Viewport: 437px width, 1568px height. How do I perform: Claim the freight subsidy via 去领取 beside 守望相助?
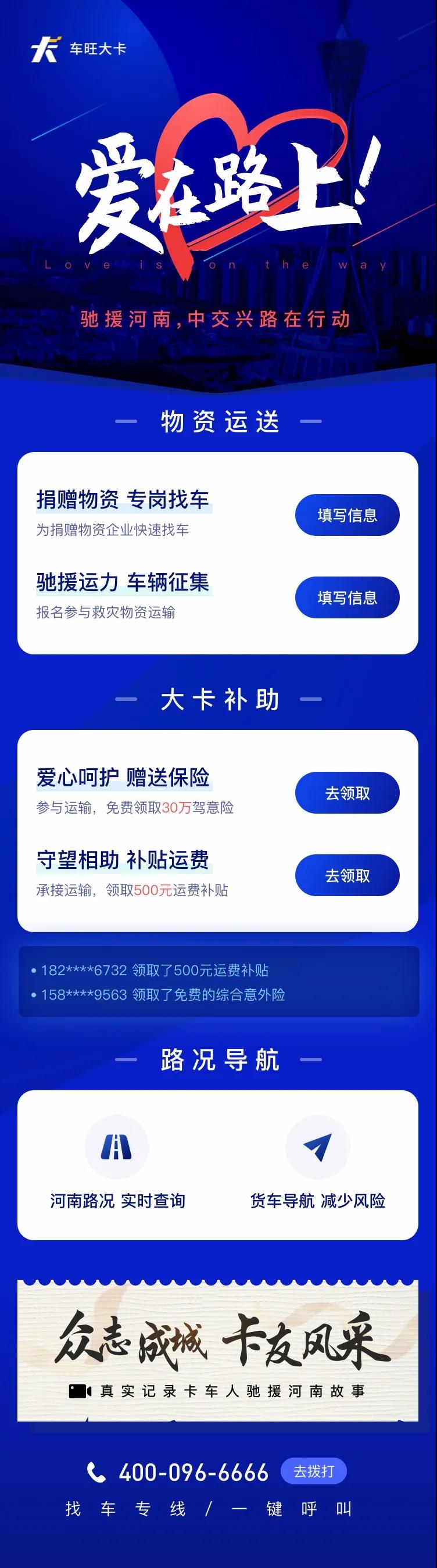347,875
